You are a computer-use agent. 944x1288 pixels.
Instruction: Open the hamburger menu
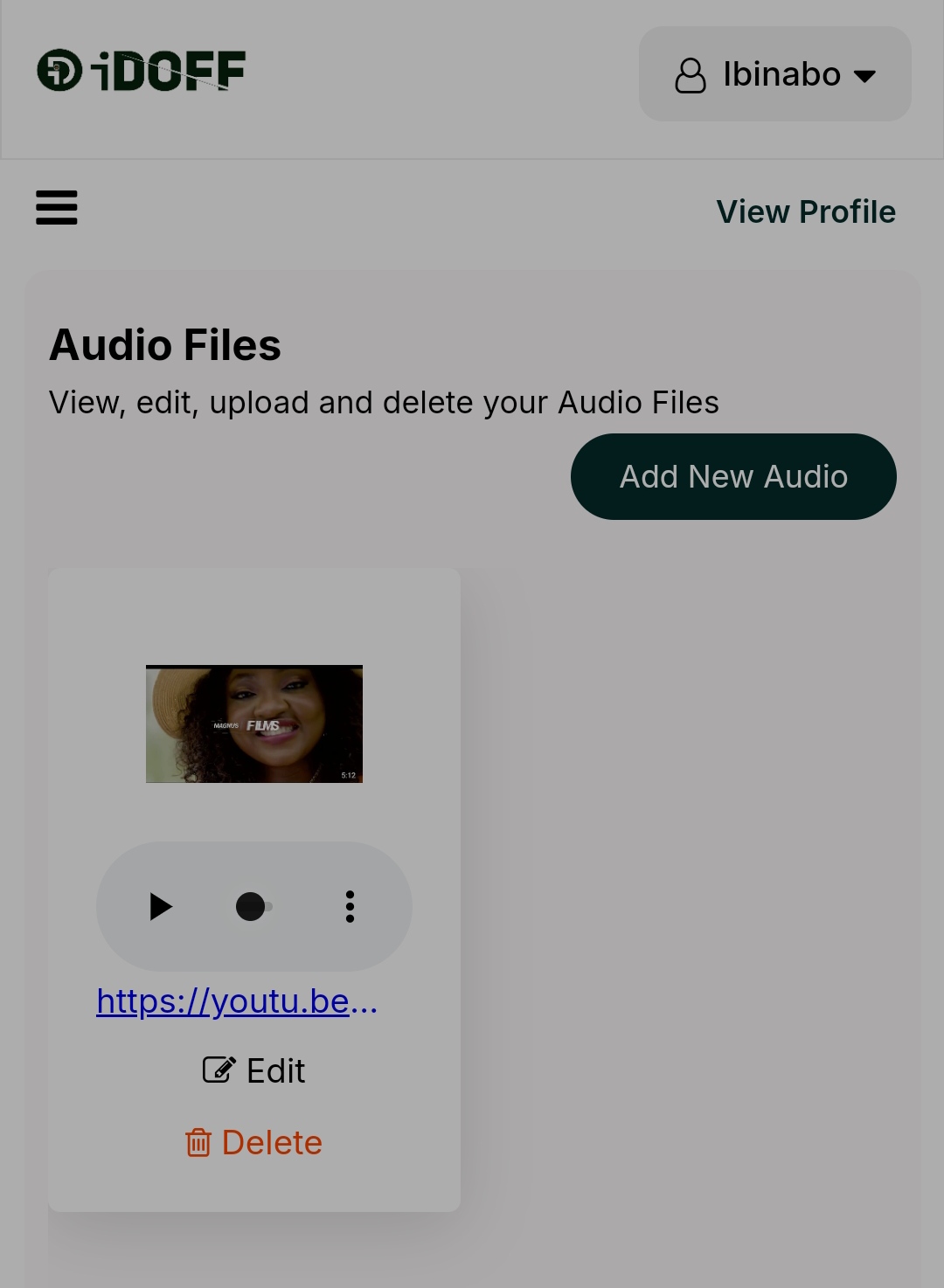tap(57, 208)
